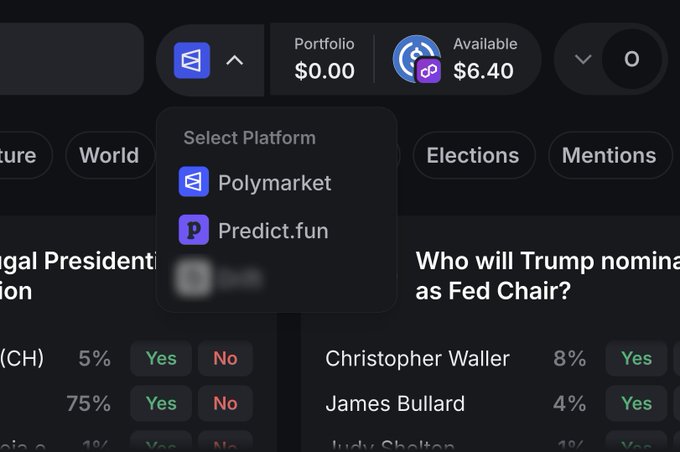
Task: Pick Yes on the 75% outcome
Action: click(x=161, y=403)
